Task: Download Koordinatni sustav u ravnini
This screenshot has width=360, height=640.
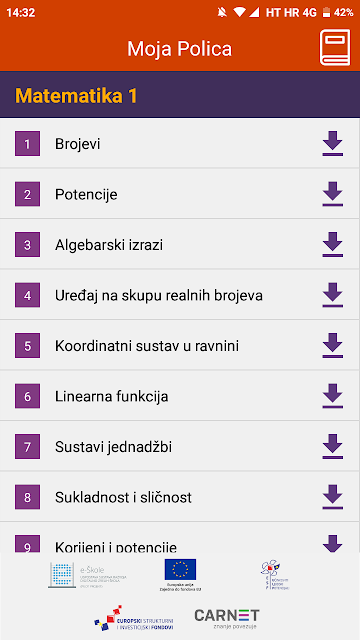Action: (333, 346)
